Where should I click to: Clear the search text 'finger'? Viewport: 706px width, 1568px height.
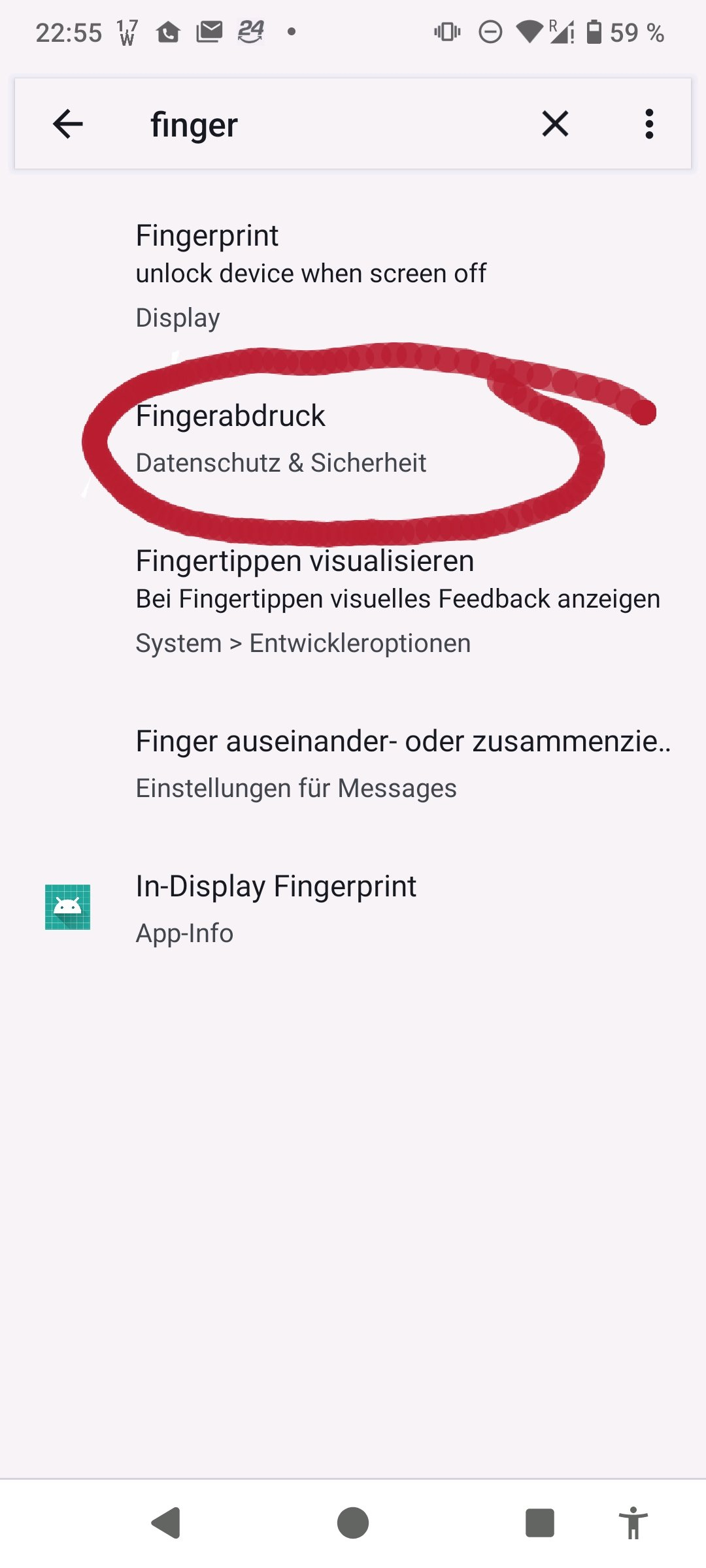(555, 124)
